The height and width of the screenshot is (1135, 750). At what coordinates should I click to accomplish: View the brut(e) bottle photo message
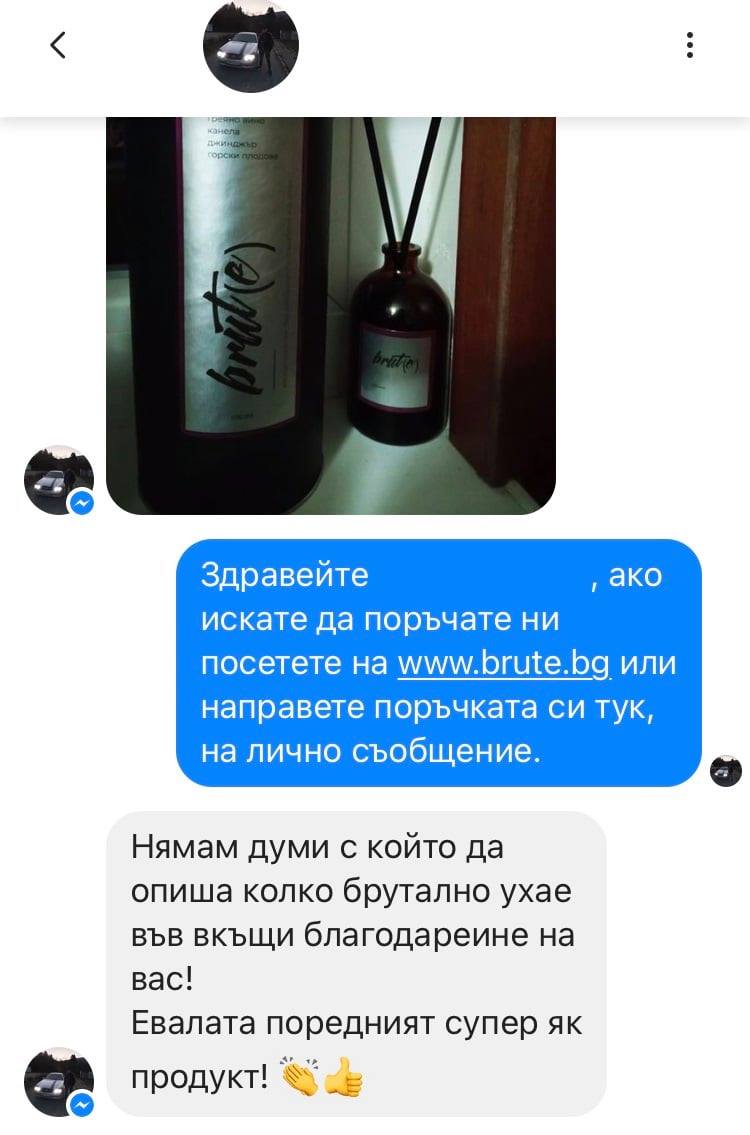tap(330, 315)
